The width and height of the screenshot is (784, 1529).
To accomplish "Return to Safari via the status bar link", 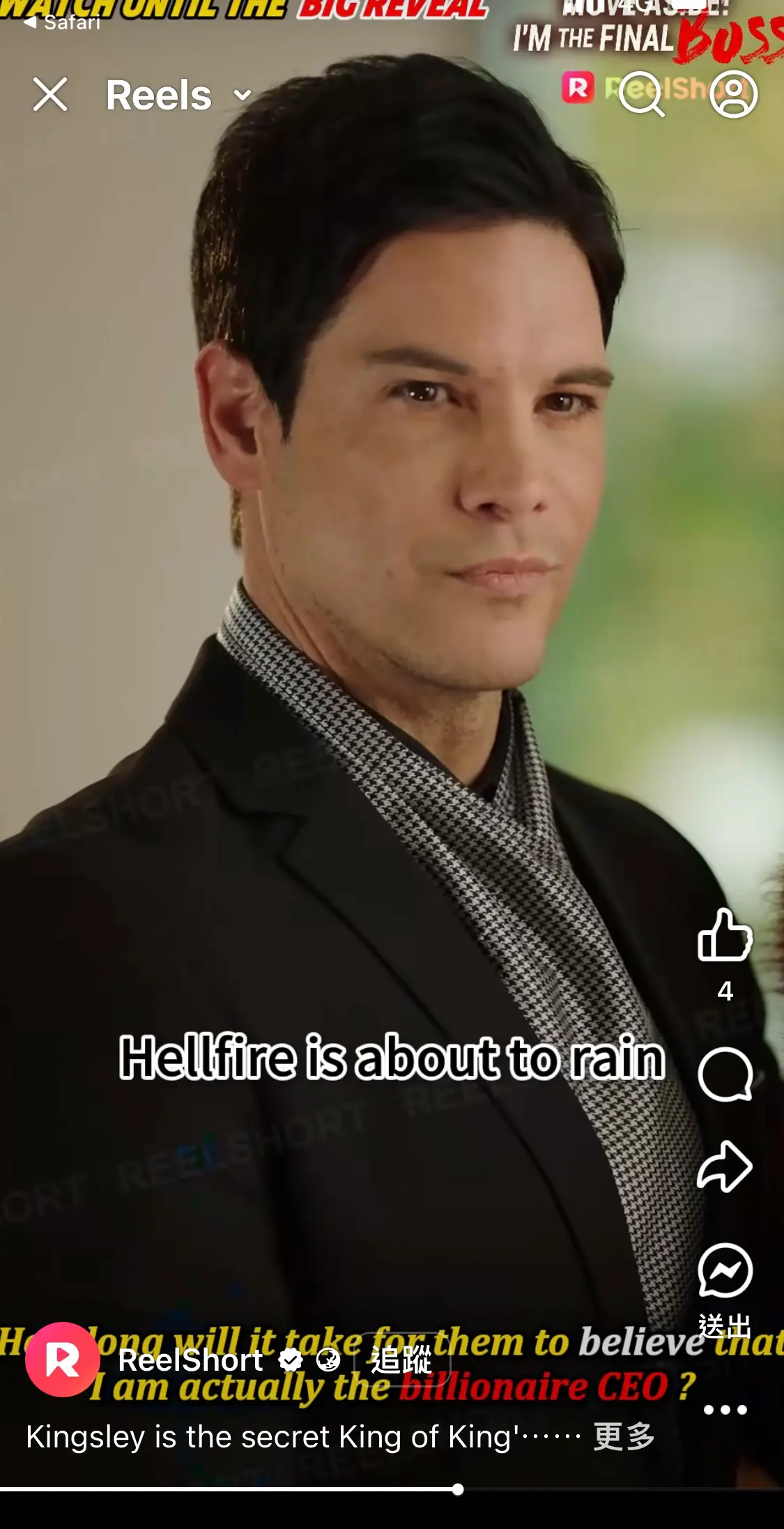I will tap(61, 22).
